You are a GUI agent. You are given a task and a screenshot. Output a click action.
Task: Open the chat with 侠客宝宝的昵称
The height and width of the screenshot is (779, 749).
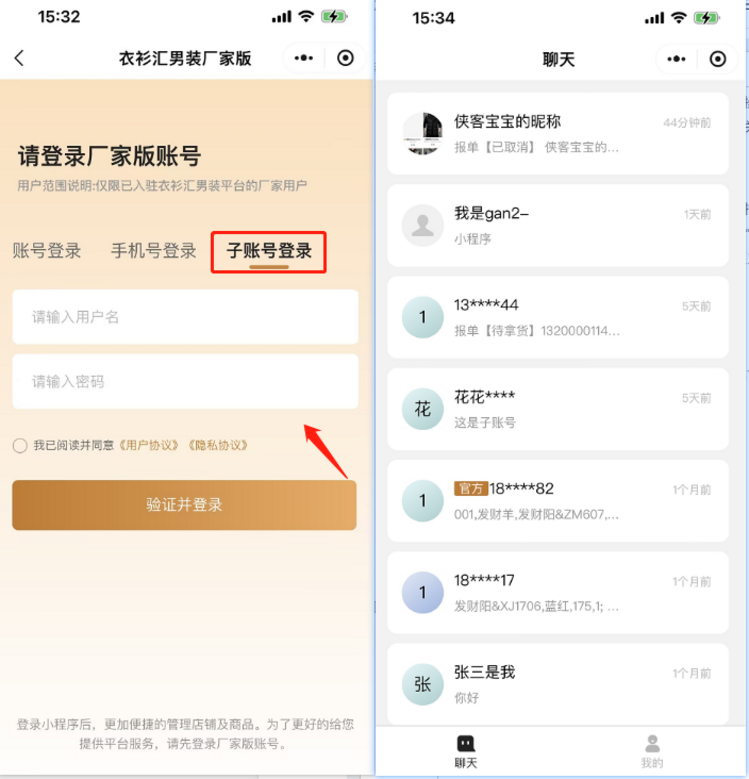pyautogui.click(x=557, y=133)
